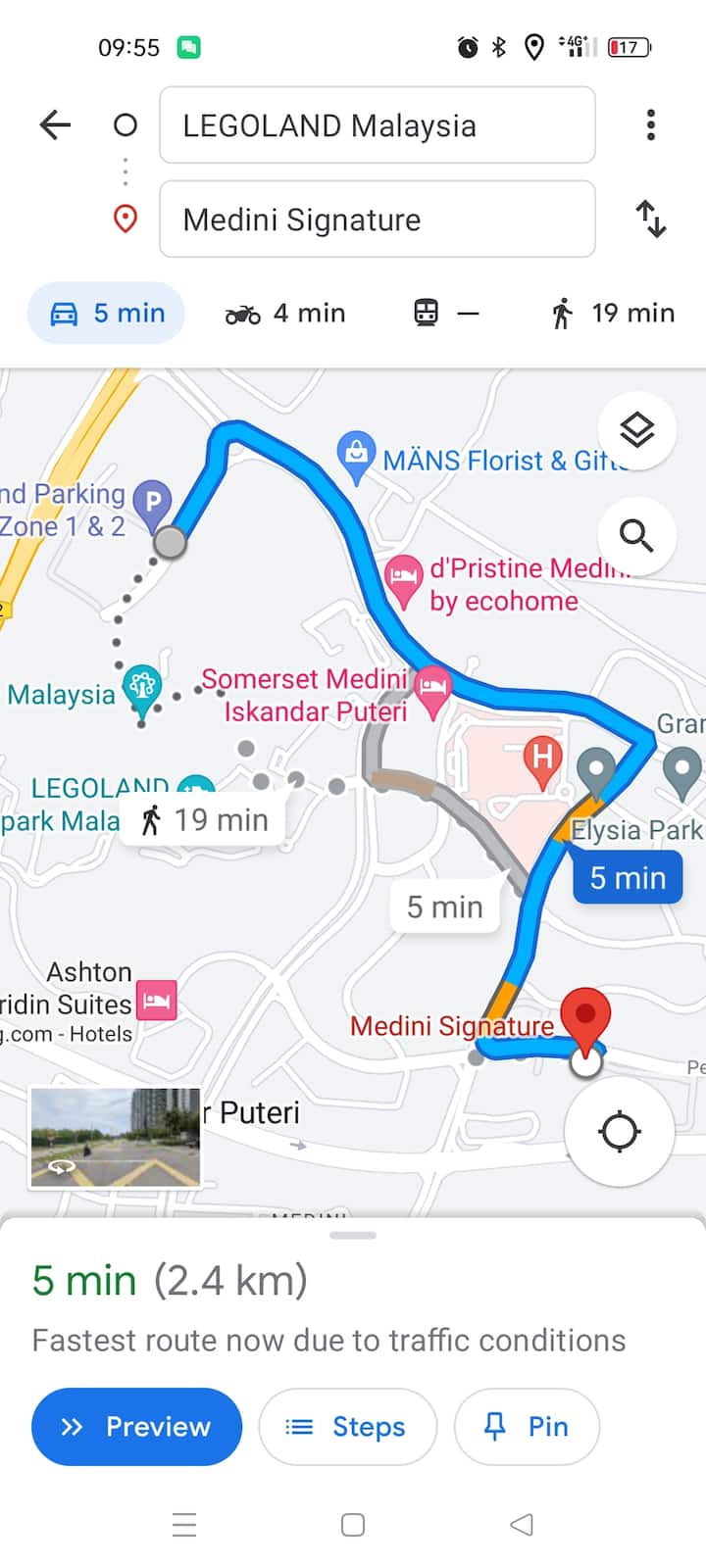Image resolution: width=706 pixels, height=1568 pixels.
Task: Go back using the top-left arrow
Action: click(x=55, y=124)
